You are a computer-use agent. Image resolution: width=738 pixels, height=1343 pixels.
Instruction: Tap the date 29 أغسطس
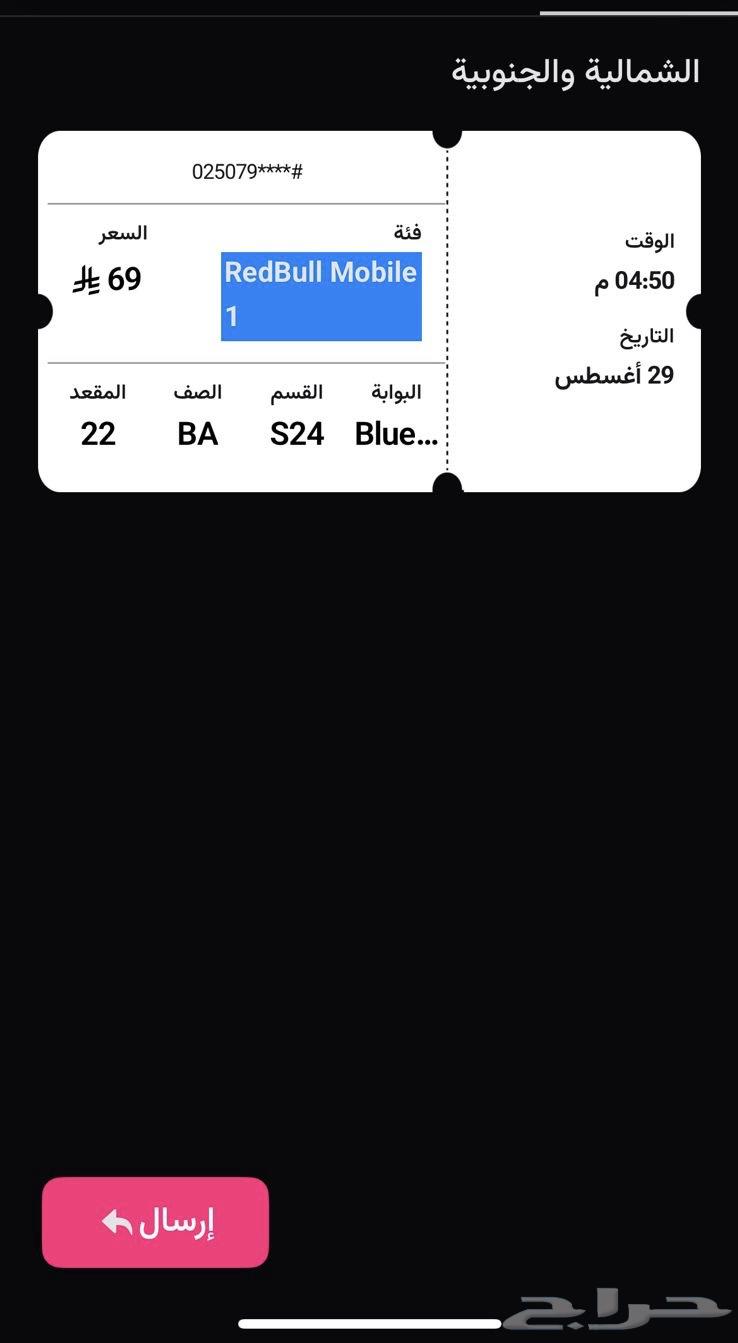[615, 375]
